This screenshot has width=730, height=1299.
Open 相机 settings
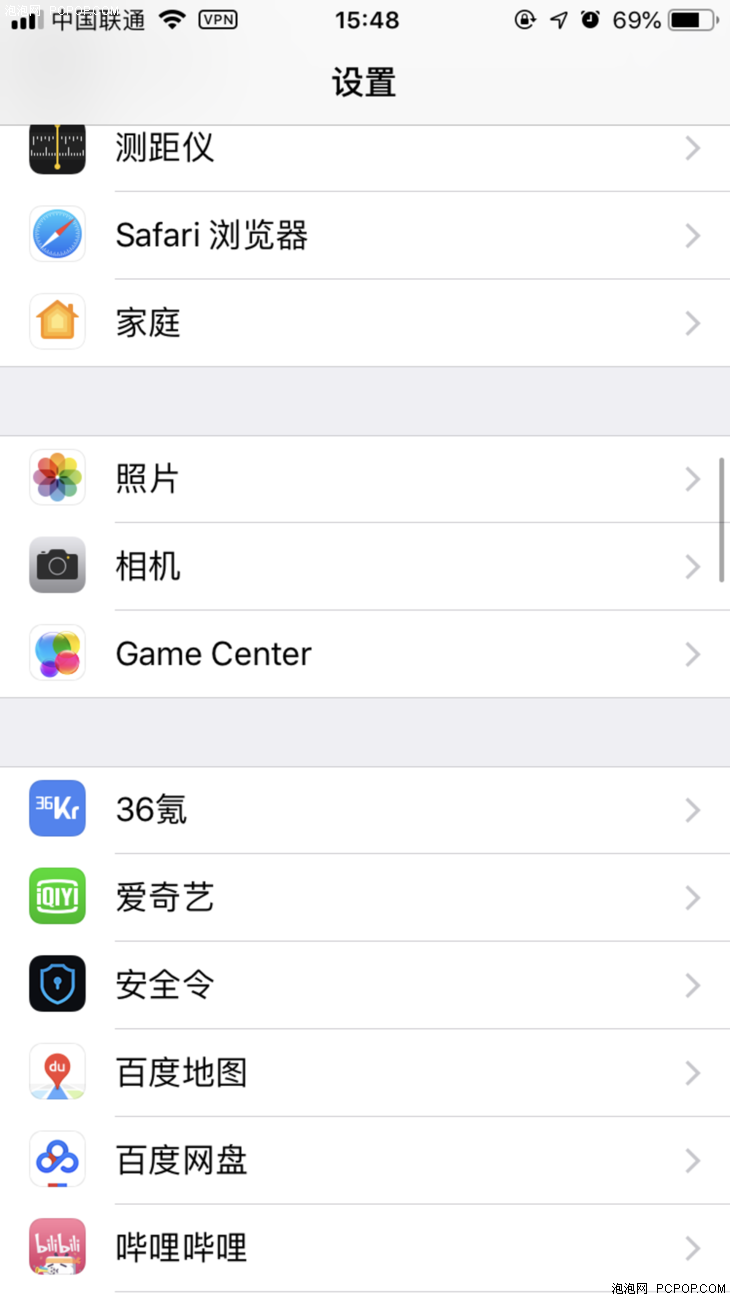(365, 566)
